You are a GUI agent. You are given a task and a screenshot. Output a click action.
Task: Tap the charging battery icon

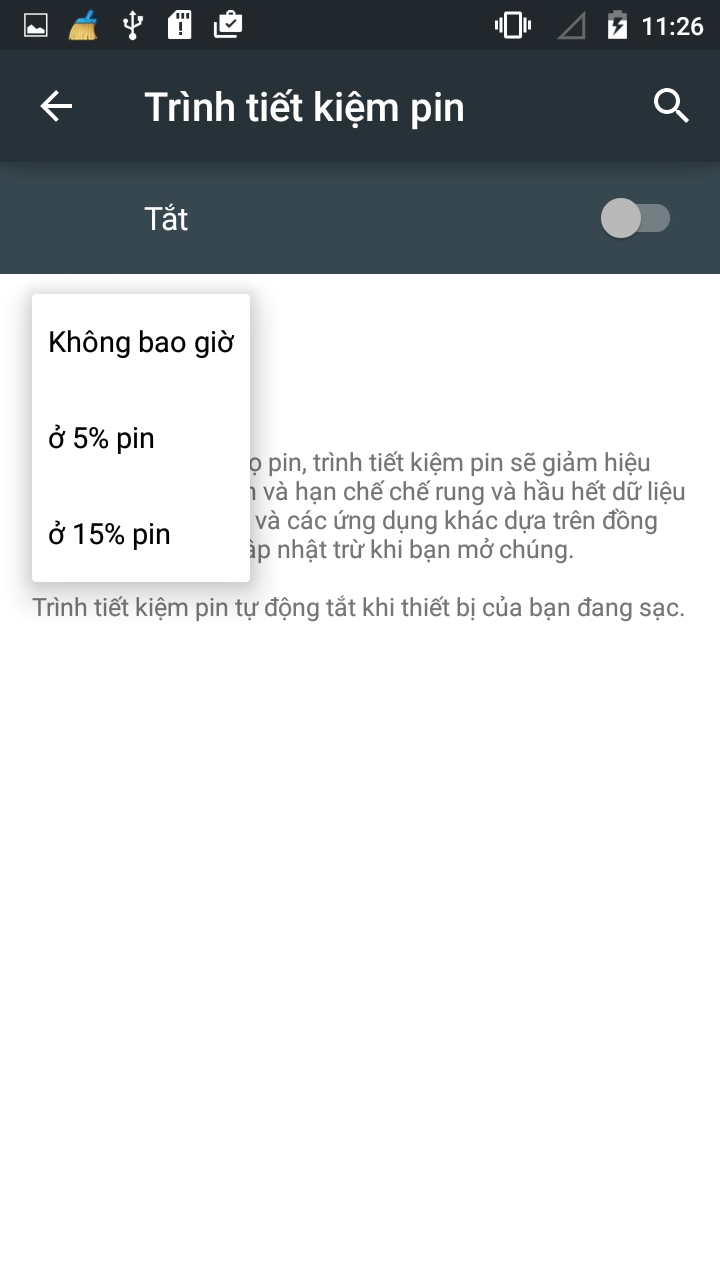click(x=617, y=24)
